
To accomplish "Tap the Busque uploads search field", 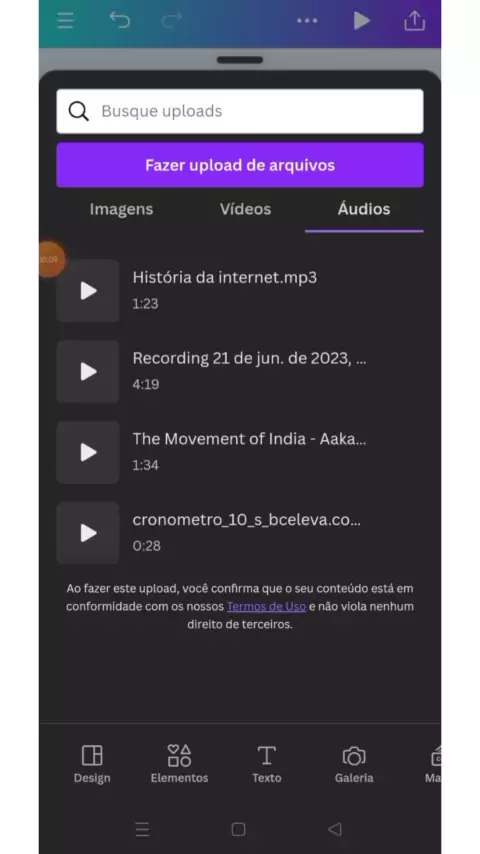I will pos(240,111).
